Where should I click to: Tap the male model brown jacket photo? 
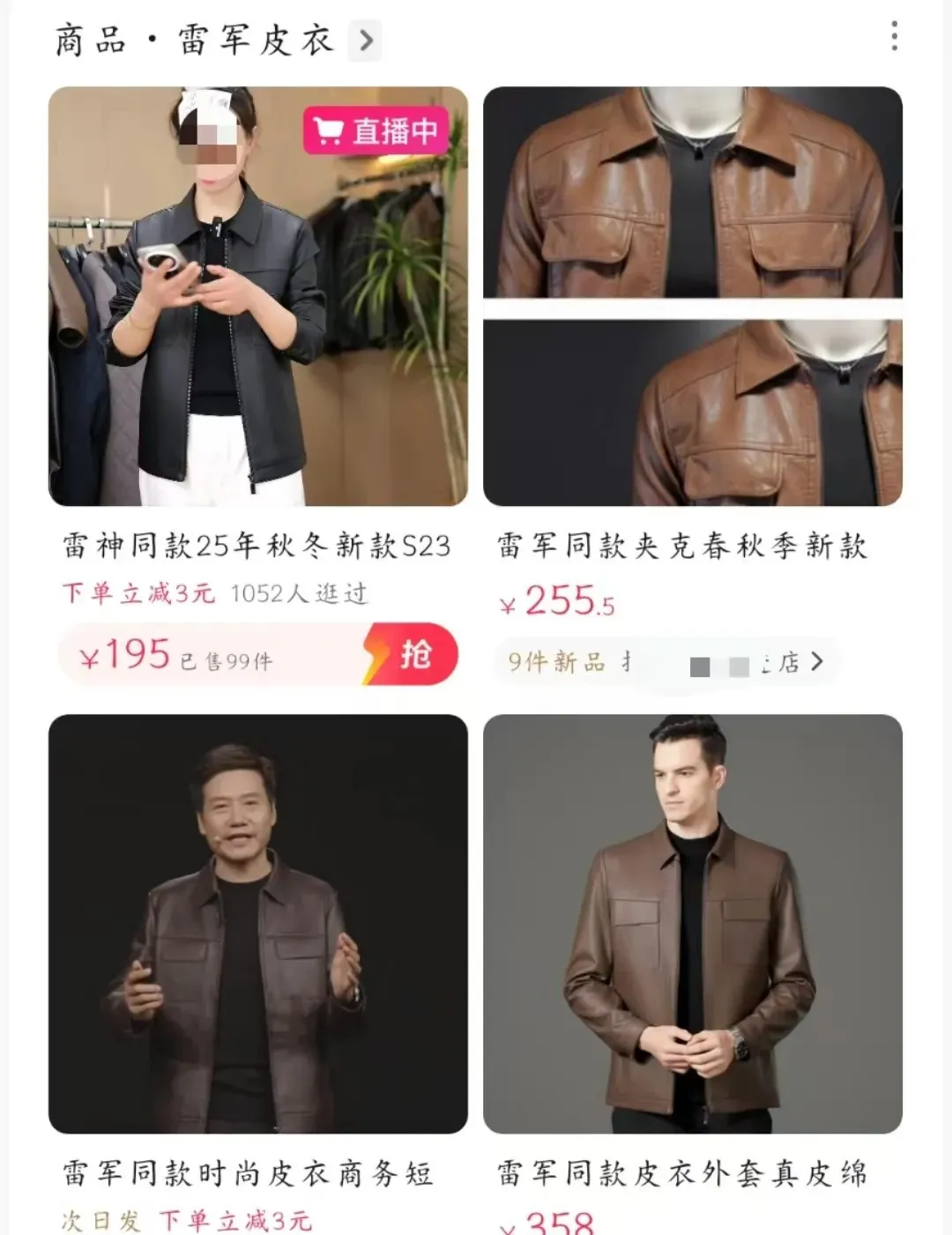click(692, 925)
